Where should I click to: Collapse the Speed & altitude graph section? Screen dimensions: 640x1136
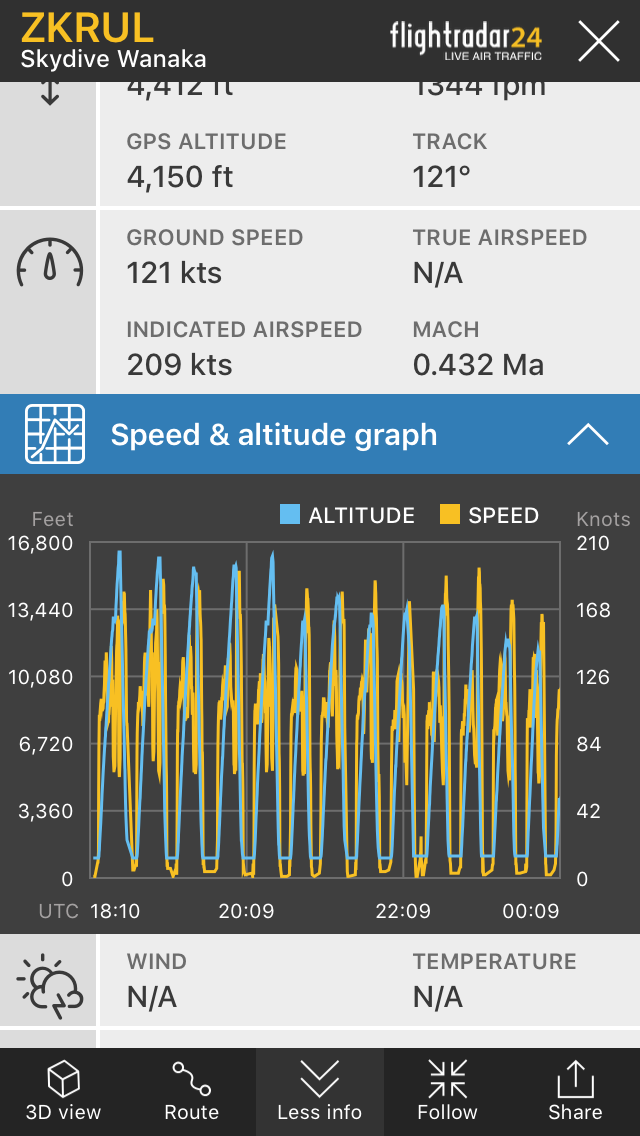click(587, 434)
